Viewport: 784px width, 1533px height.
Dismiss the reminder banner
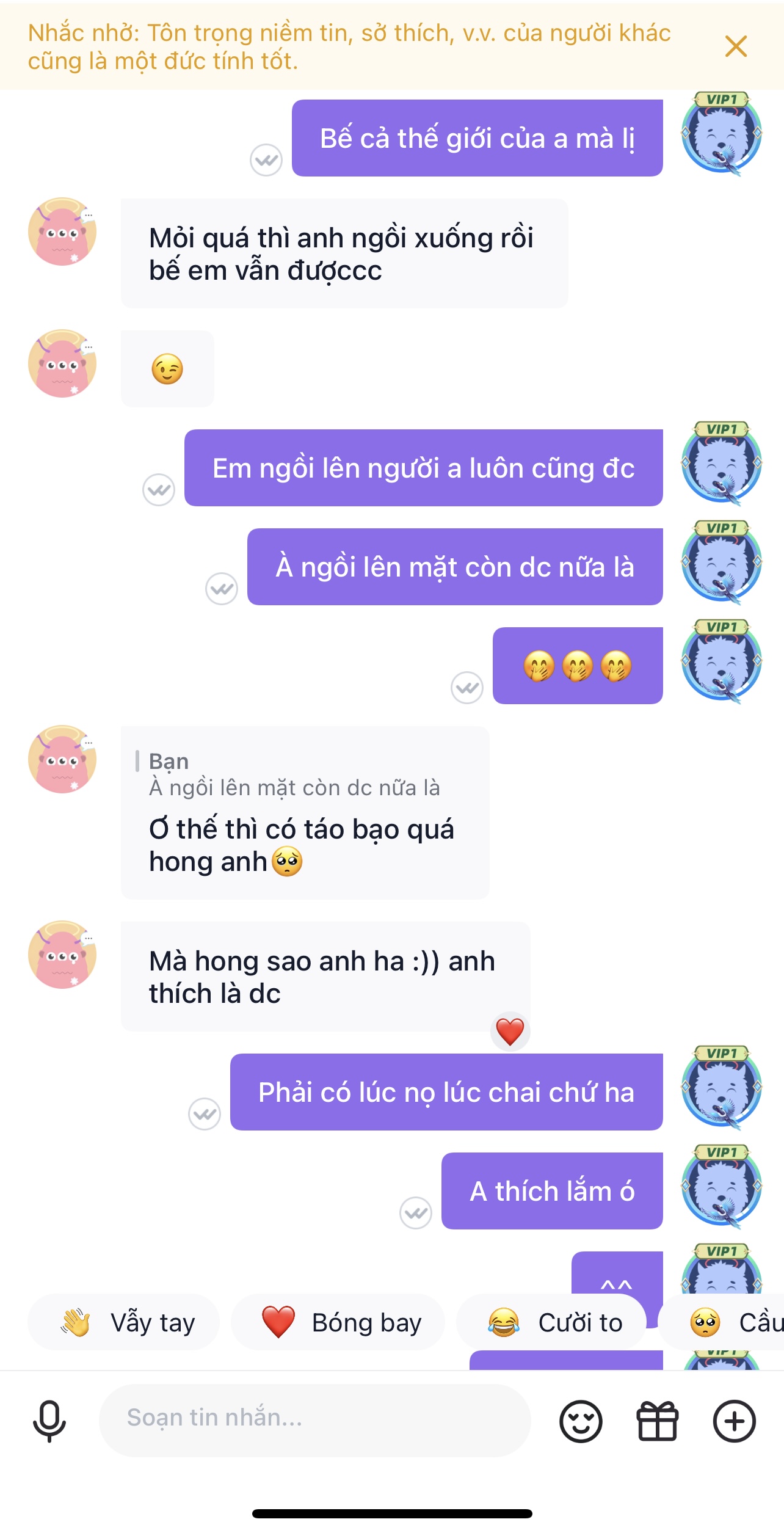click(x=736, y=46)
